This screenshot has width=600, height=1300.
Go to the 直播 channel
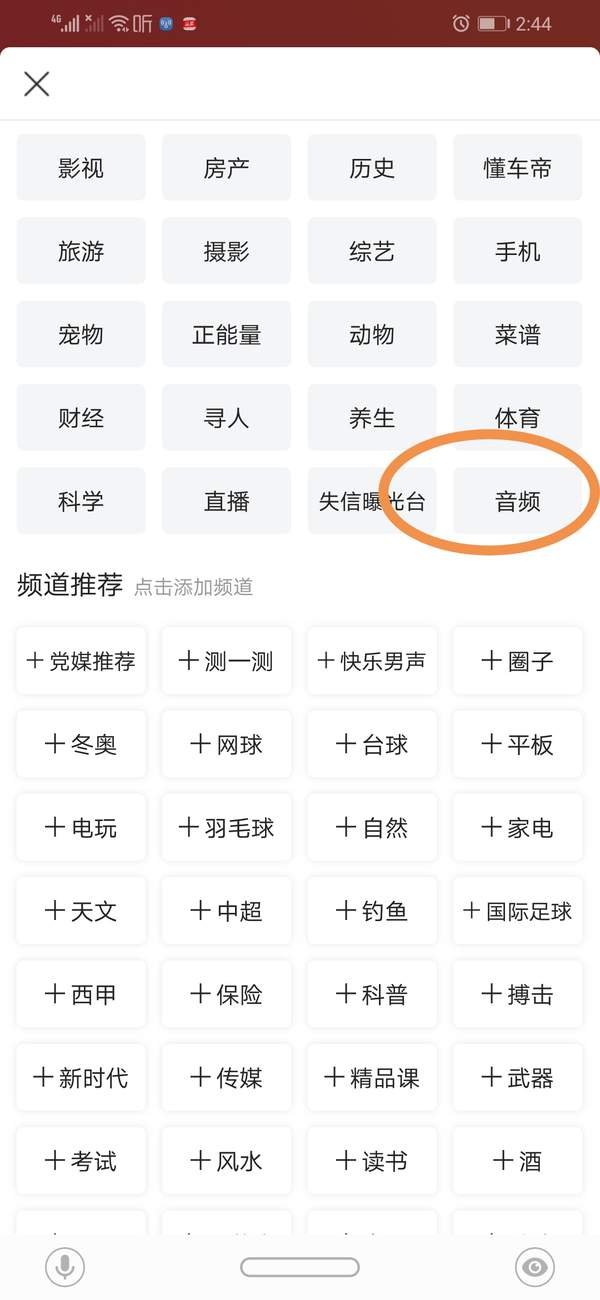point(226,501)
